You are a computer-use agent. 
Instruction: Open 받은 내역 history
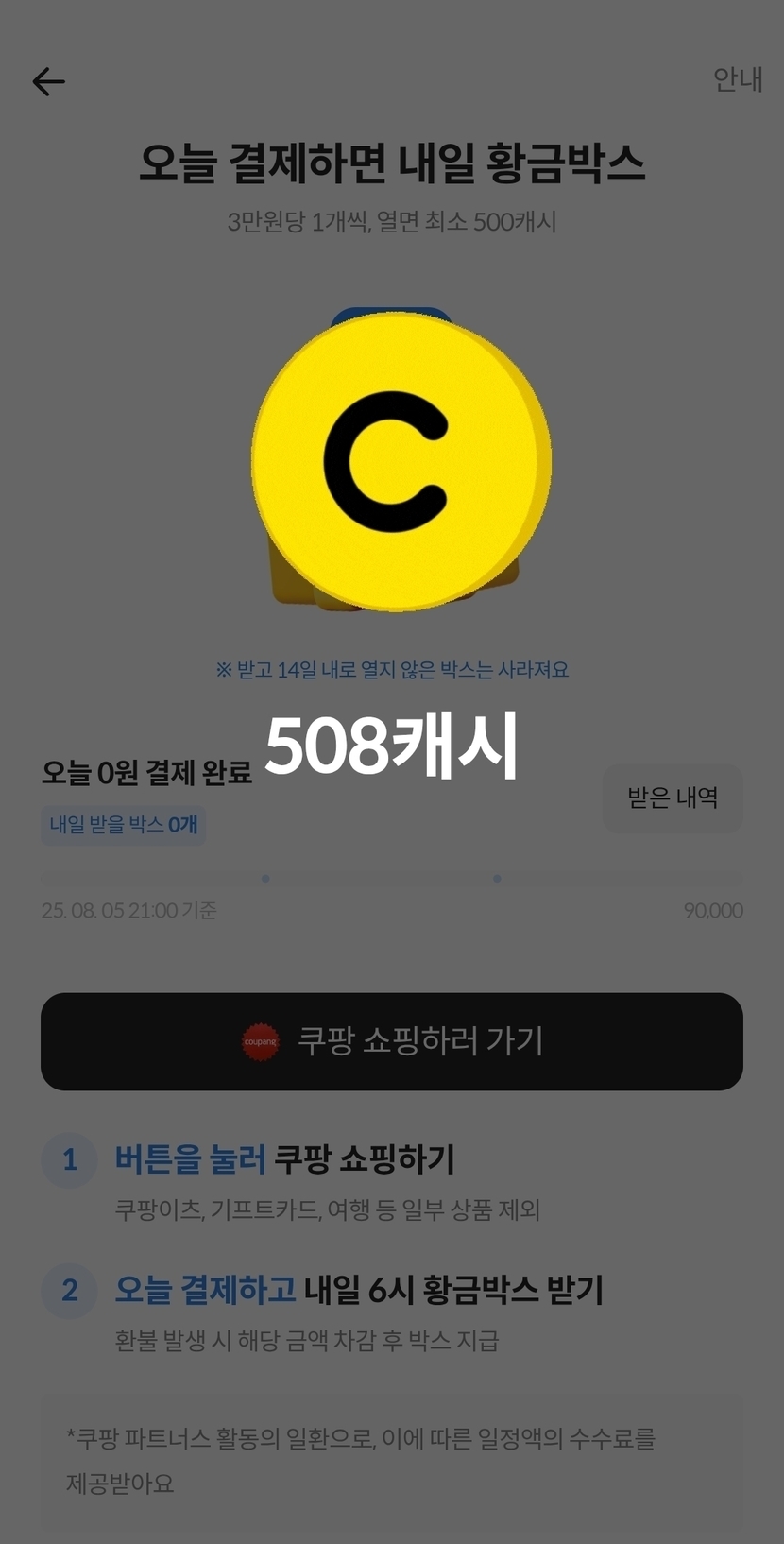[x=673, y=798]
